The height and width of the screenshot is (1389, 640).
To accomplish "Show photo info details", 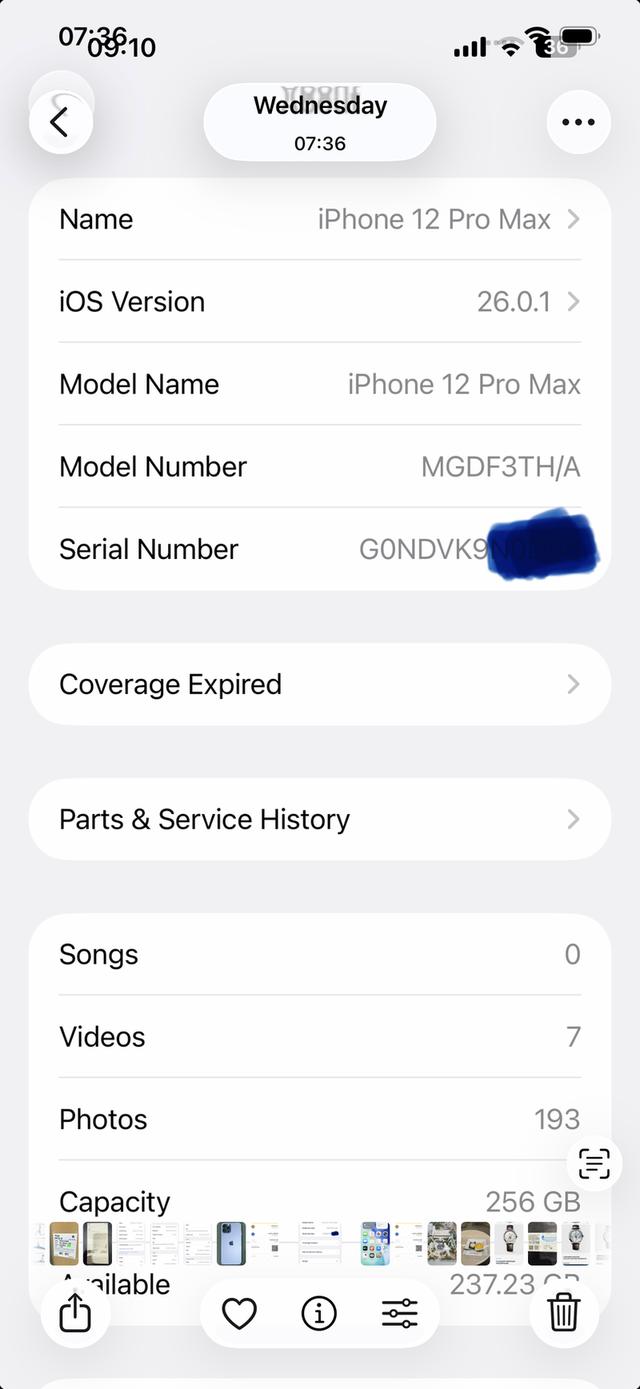I will point(319,1313).
